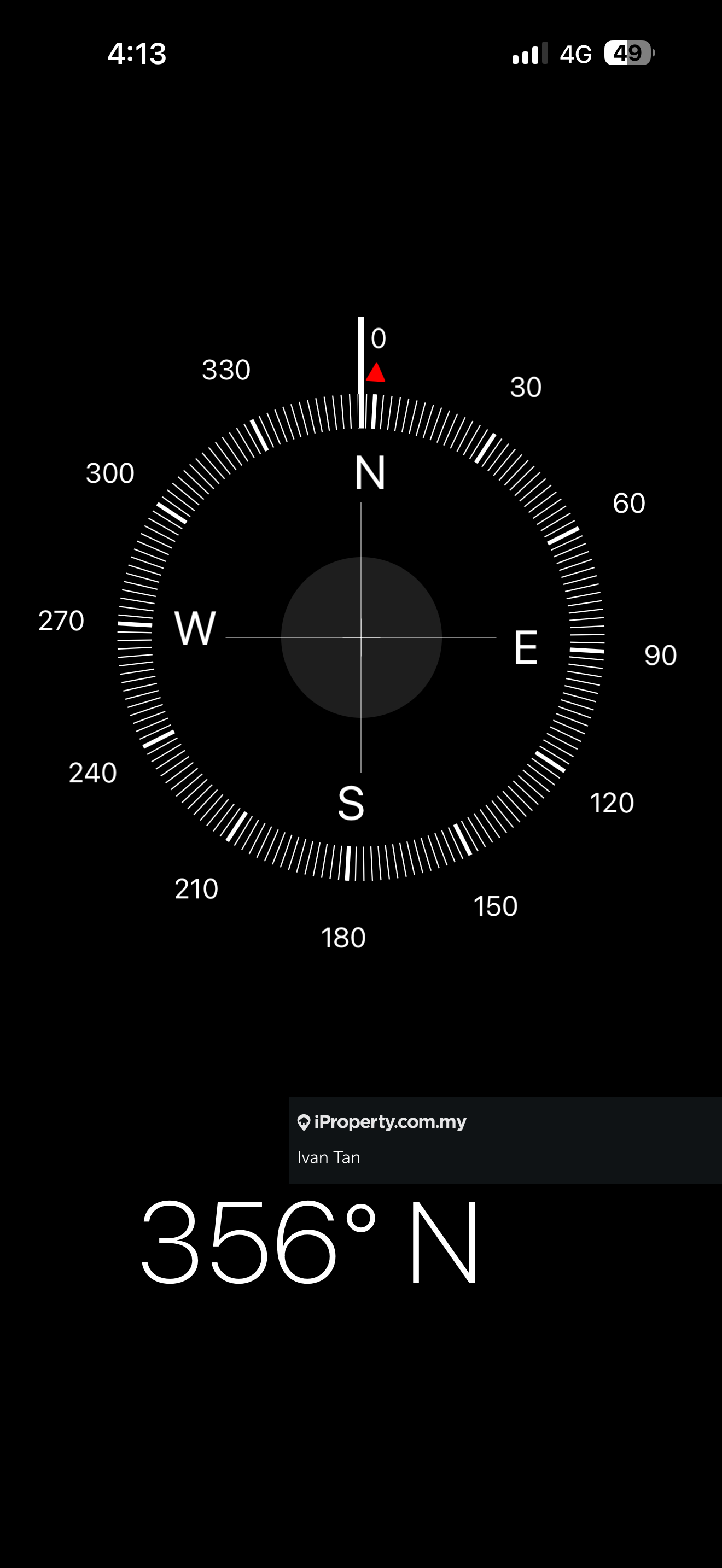Tap the compass dial to lock the bearing
The image size is (722, 1568).
[x=361, y=637]
